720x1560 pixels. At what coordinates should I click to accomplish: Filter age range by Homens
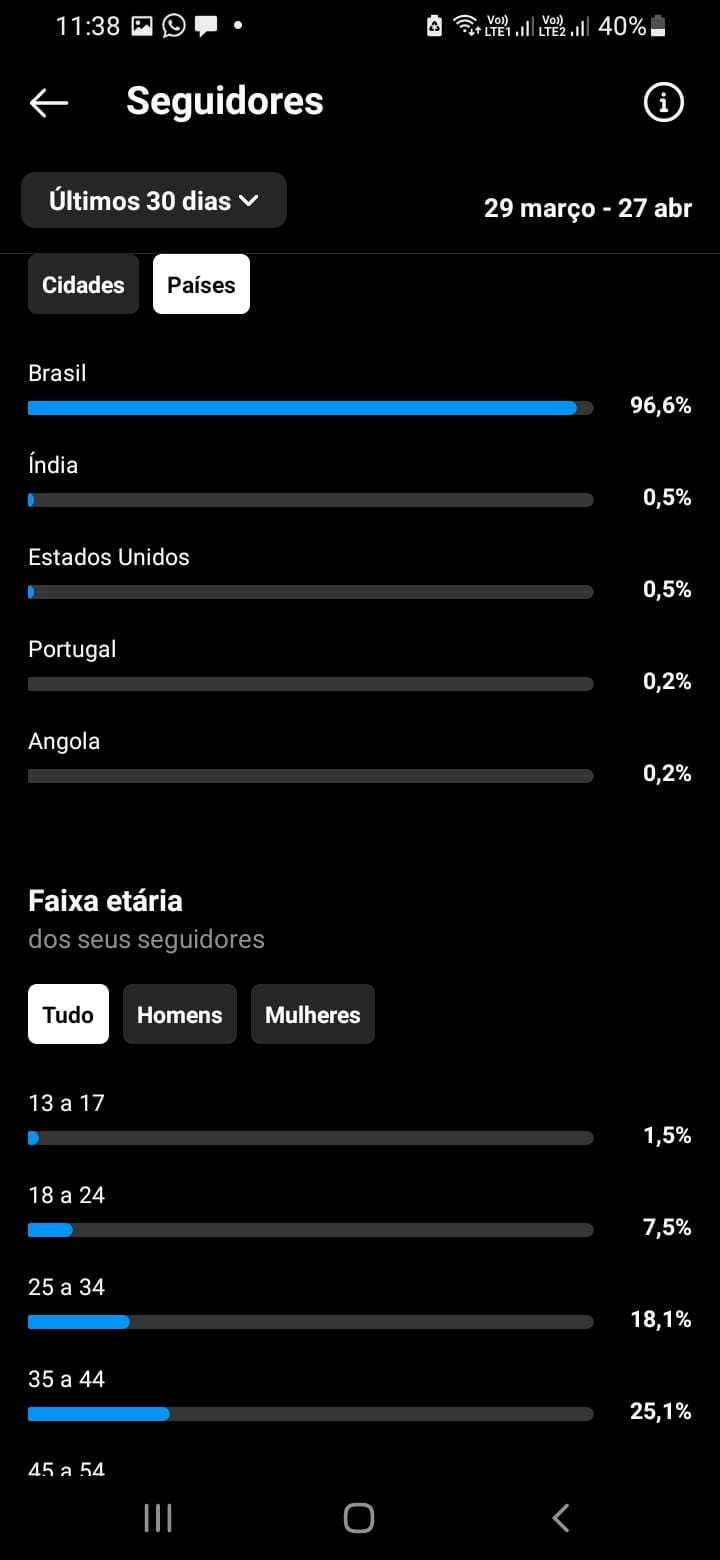(180, 1014)
